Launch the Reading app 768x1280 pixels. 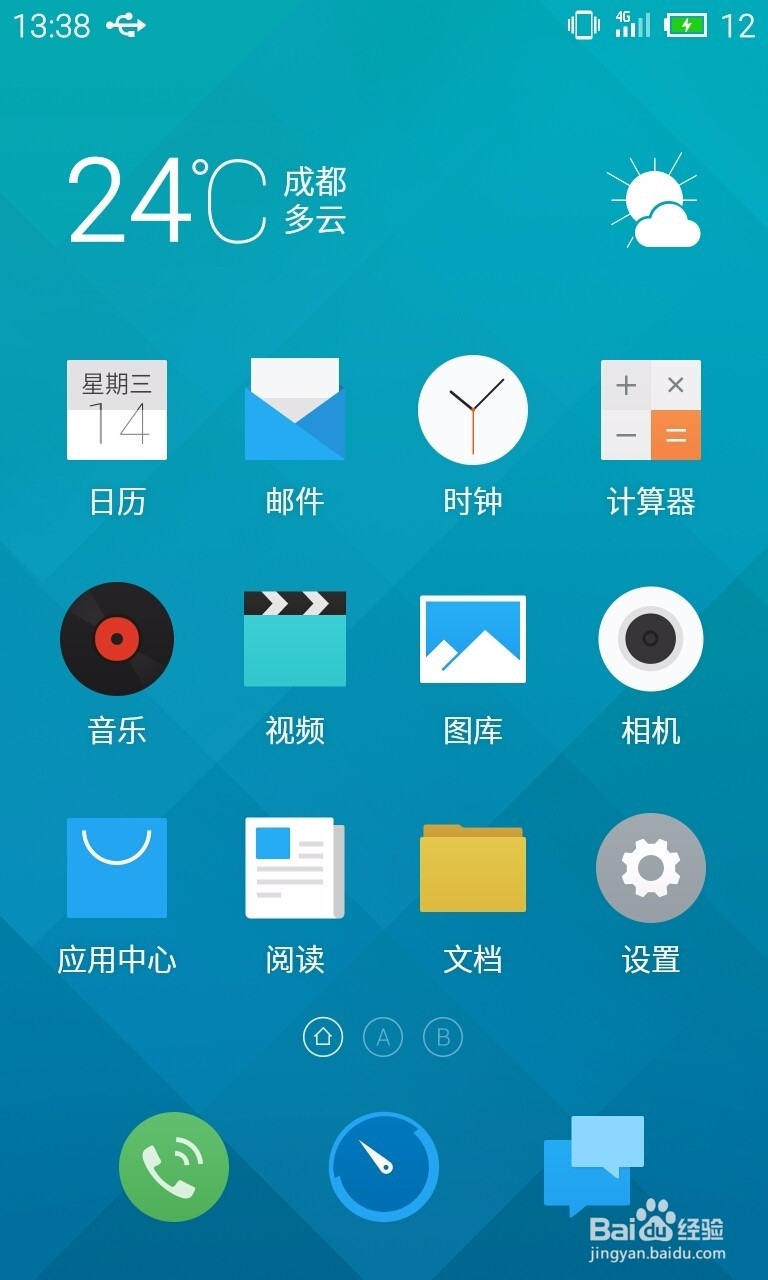click(294, 868)
